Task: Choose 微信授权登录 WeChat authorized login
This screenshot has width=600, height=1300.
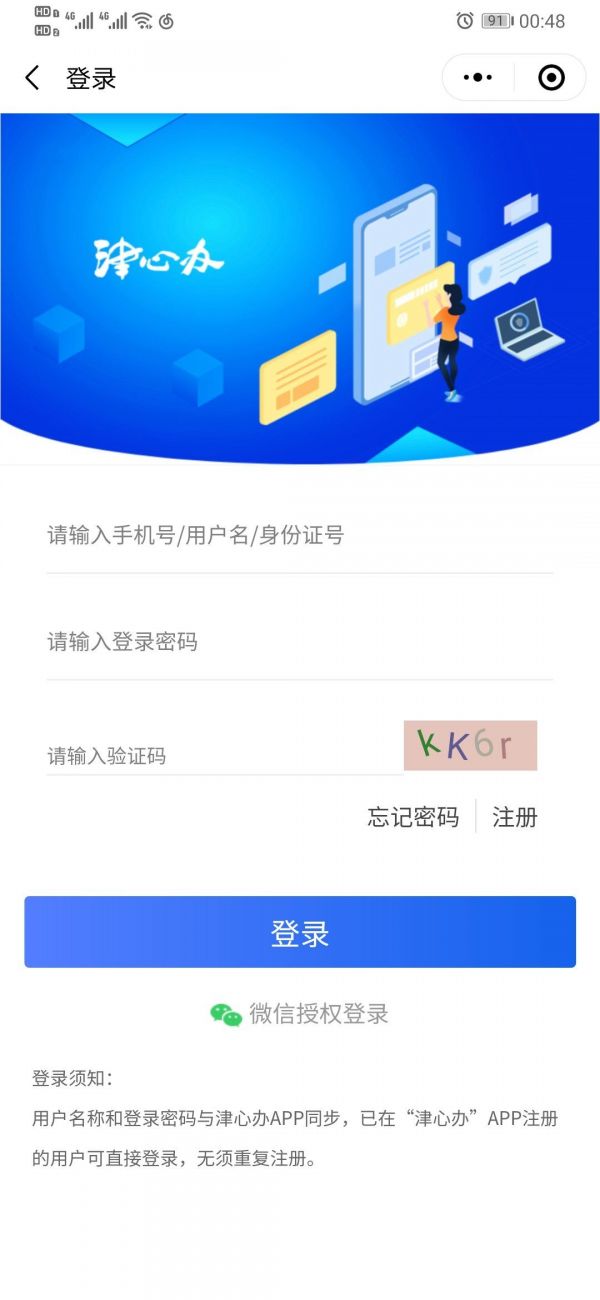Action: [300, 1014]
